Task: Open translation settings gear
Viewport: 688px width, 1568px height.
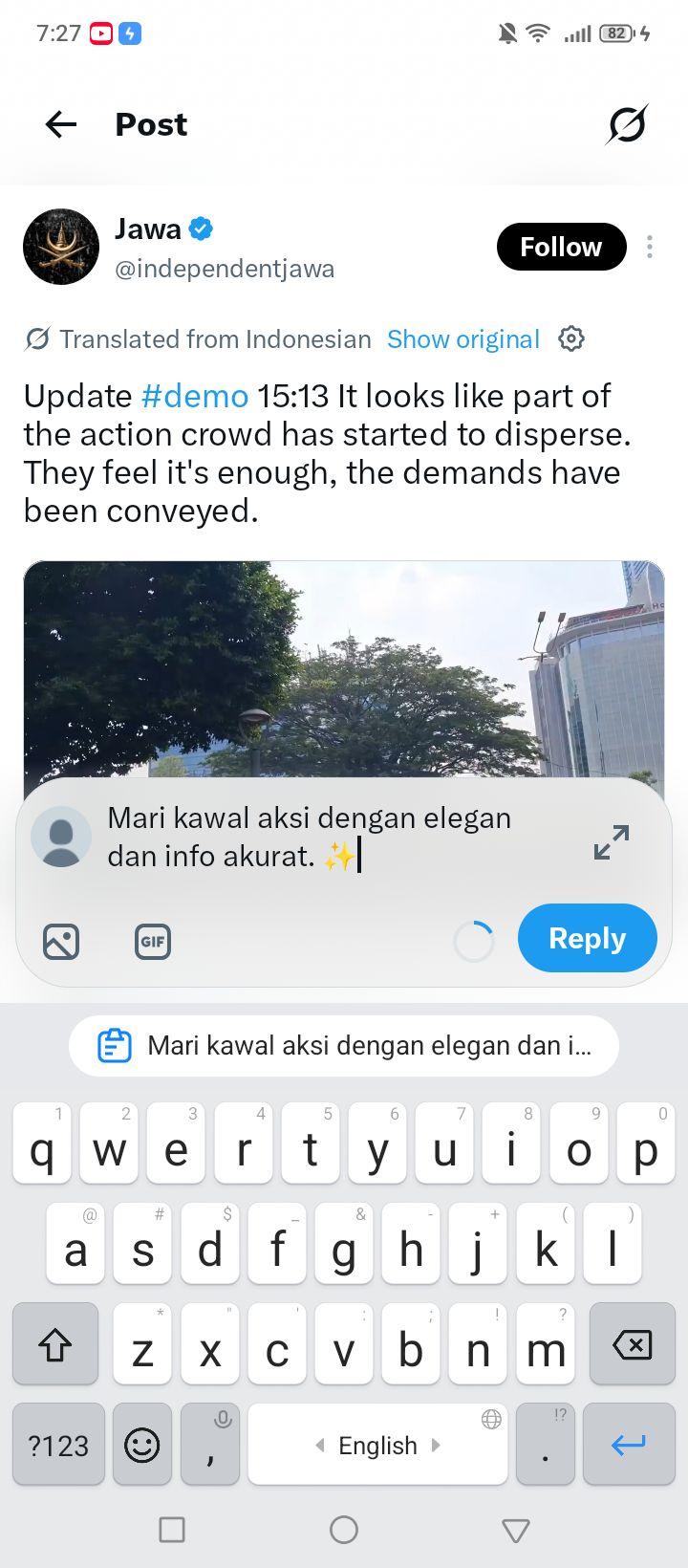Action: click(x=571, y=338)
